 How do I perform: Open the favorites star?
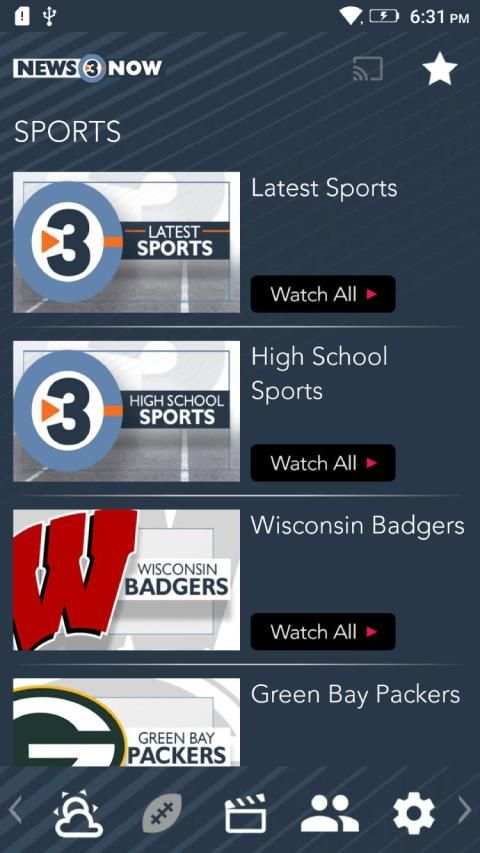click(x=440, y=70)
